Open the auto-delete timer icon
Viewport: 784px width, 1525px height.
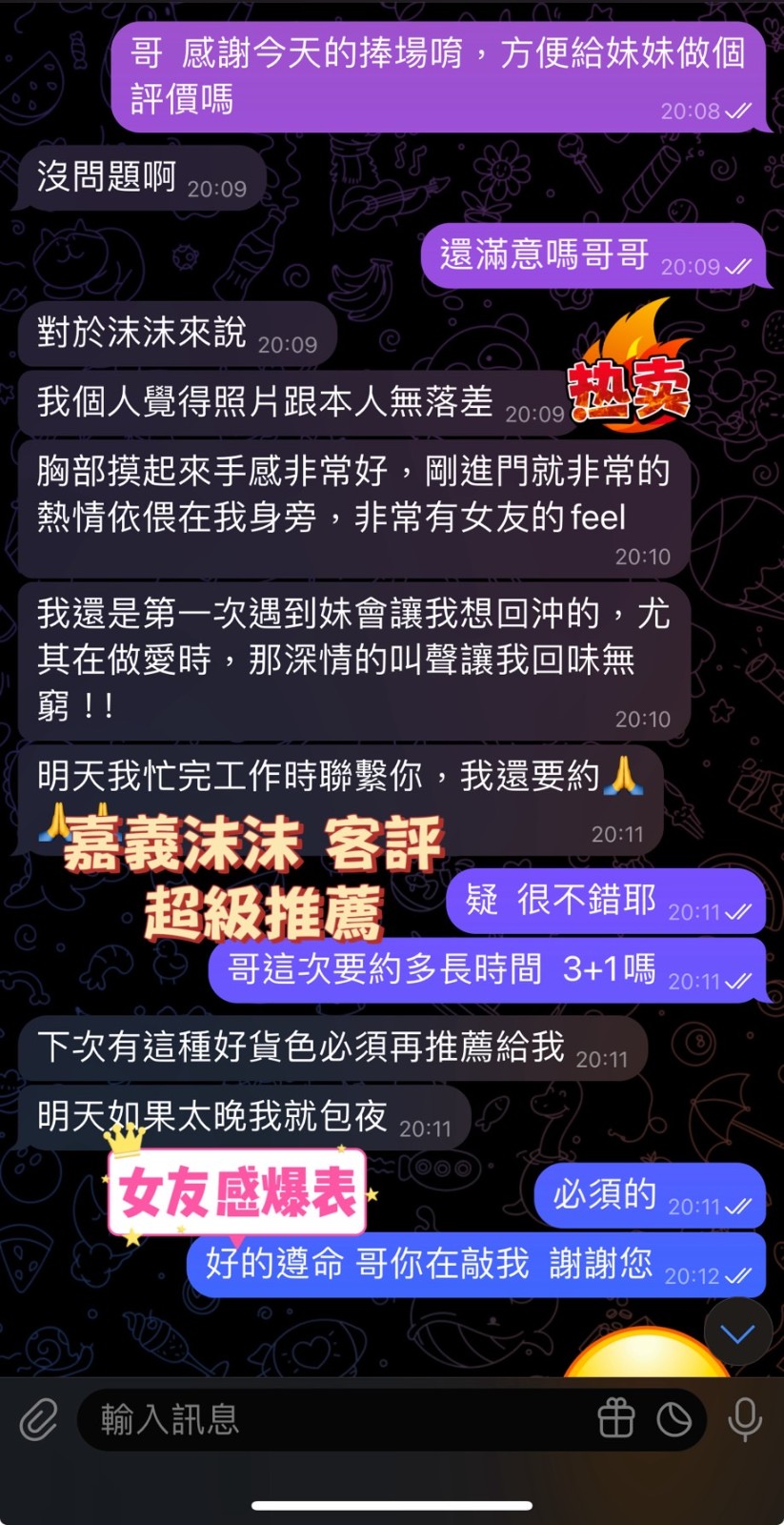(x=674, y=1420)
